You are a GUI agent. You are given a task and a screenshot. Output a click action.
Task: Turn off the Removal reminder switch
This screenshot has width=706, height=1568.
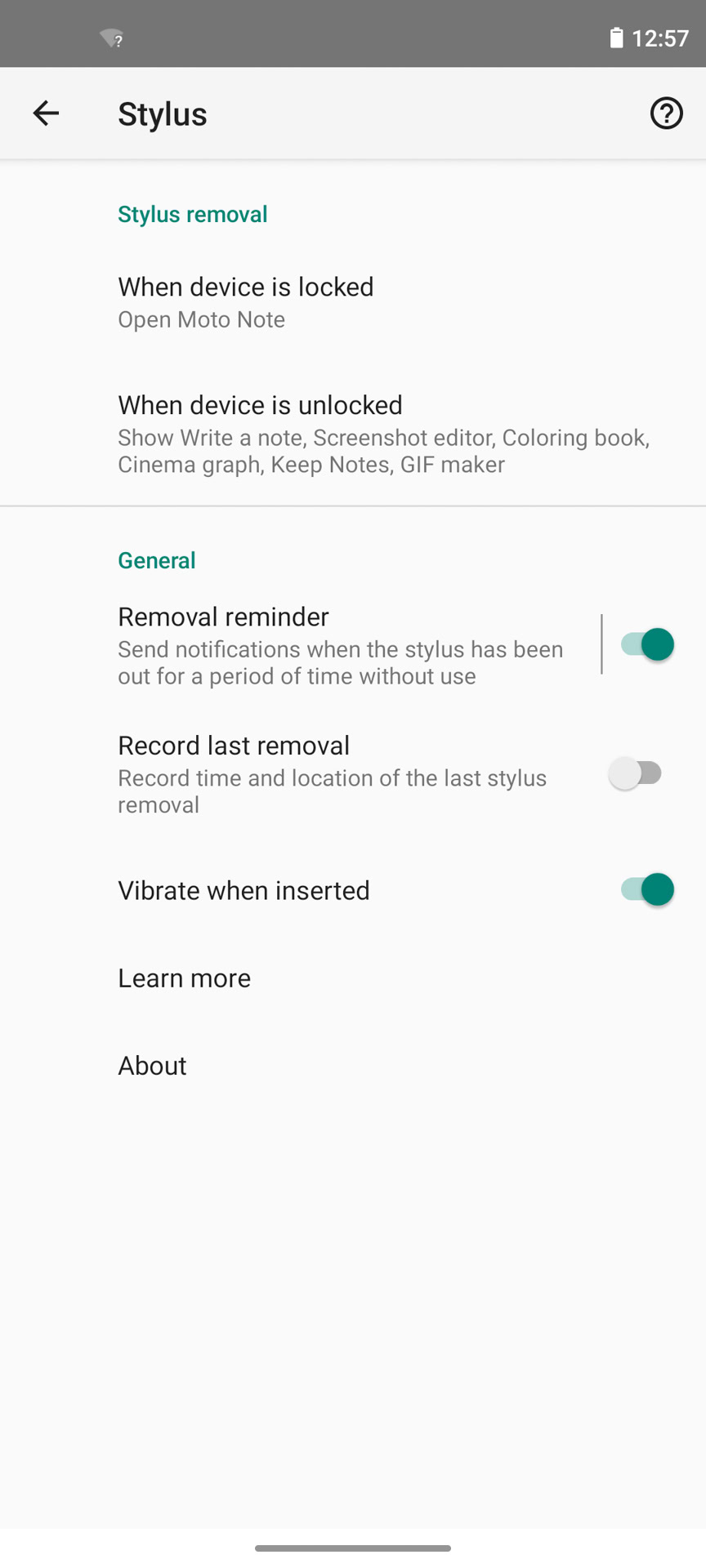tap(647, 644)
